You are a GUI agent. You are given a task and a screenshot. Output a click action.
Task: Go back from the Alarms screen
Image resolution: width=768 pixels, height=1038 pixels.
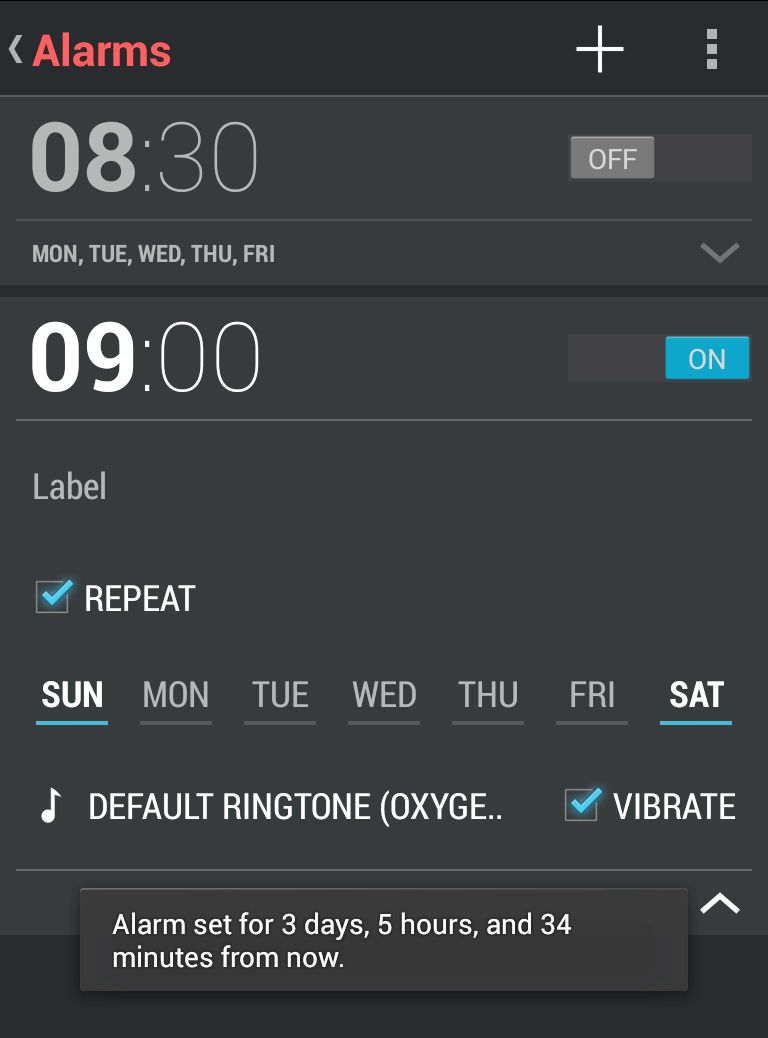pos(18,50)
